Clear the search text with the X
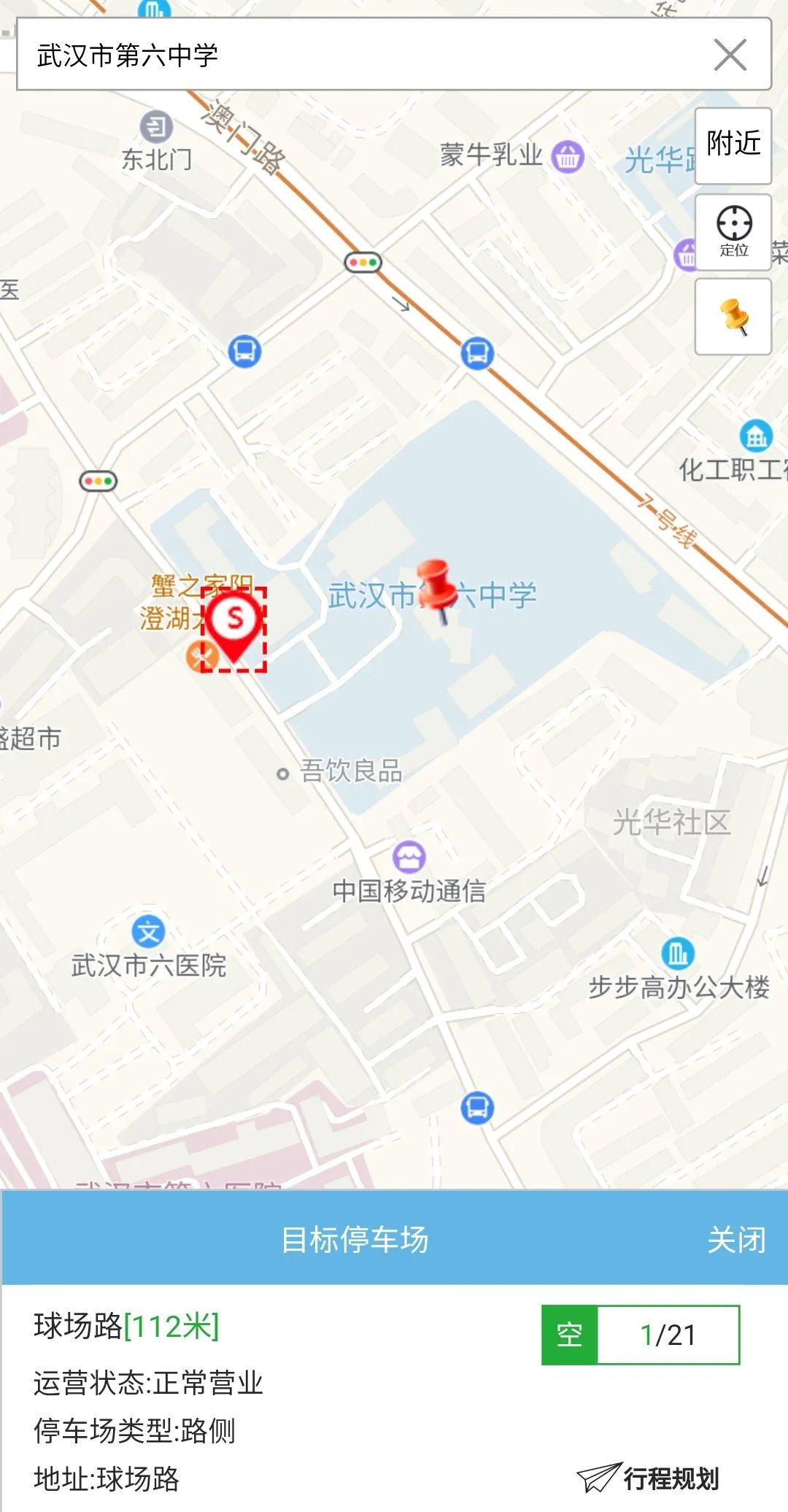Image resolution: width=788 pixels, height=1512 pixels. [730, 55]
